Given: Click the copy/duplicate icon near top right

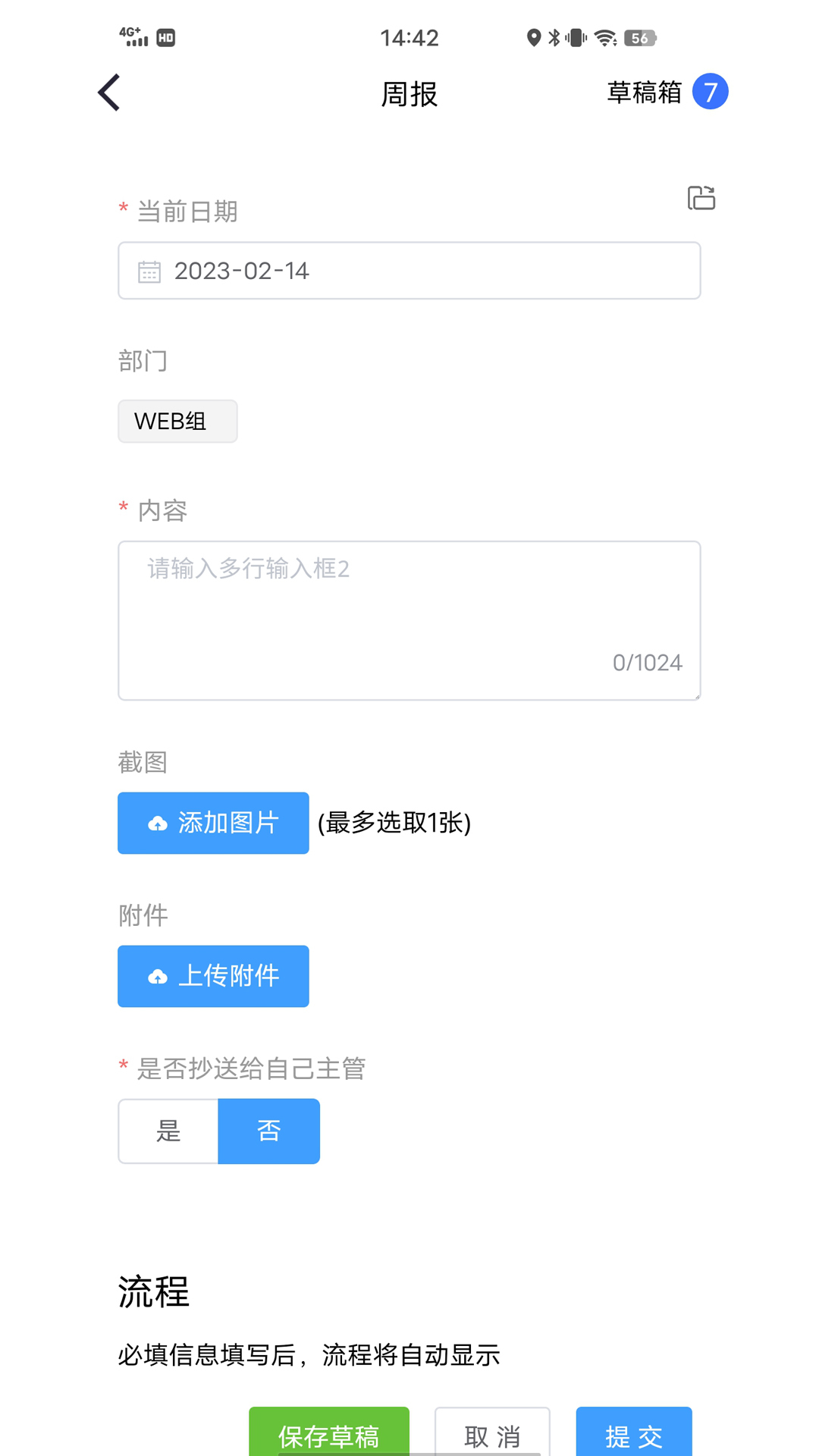Looking at the screenshot, I should [700, 198].
